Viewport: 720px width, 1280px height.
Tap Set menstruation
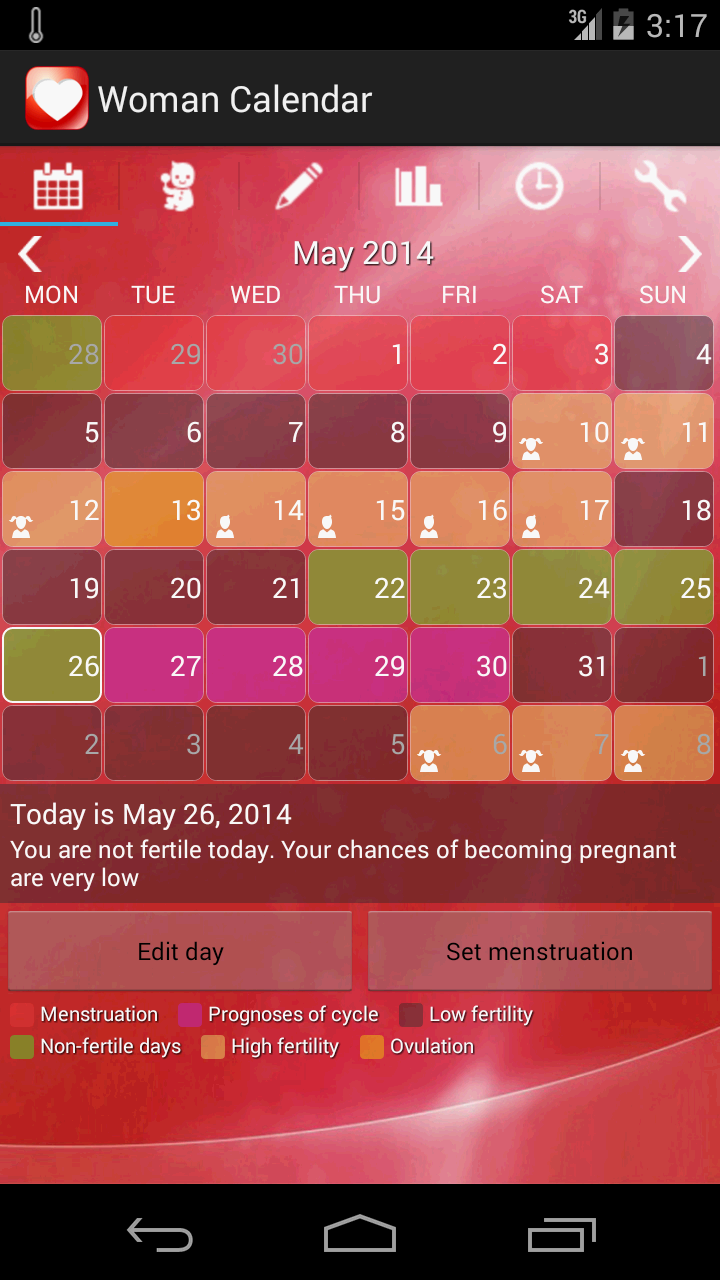point(539,951)
